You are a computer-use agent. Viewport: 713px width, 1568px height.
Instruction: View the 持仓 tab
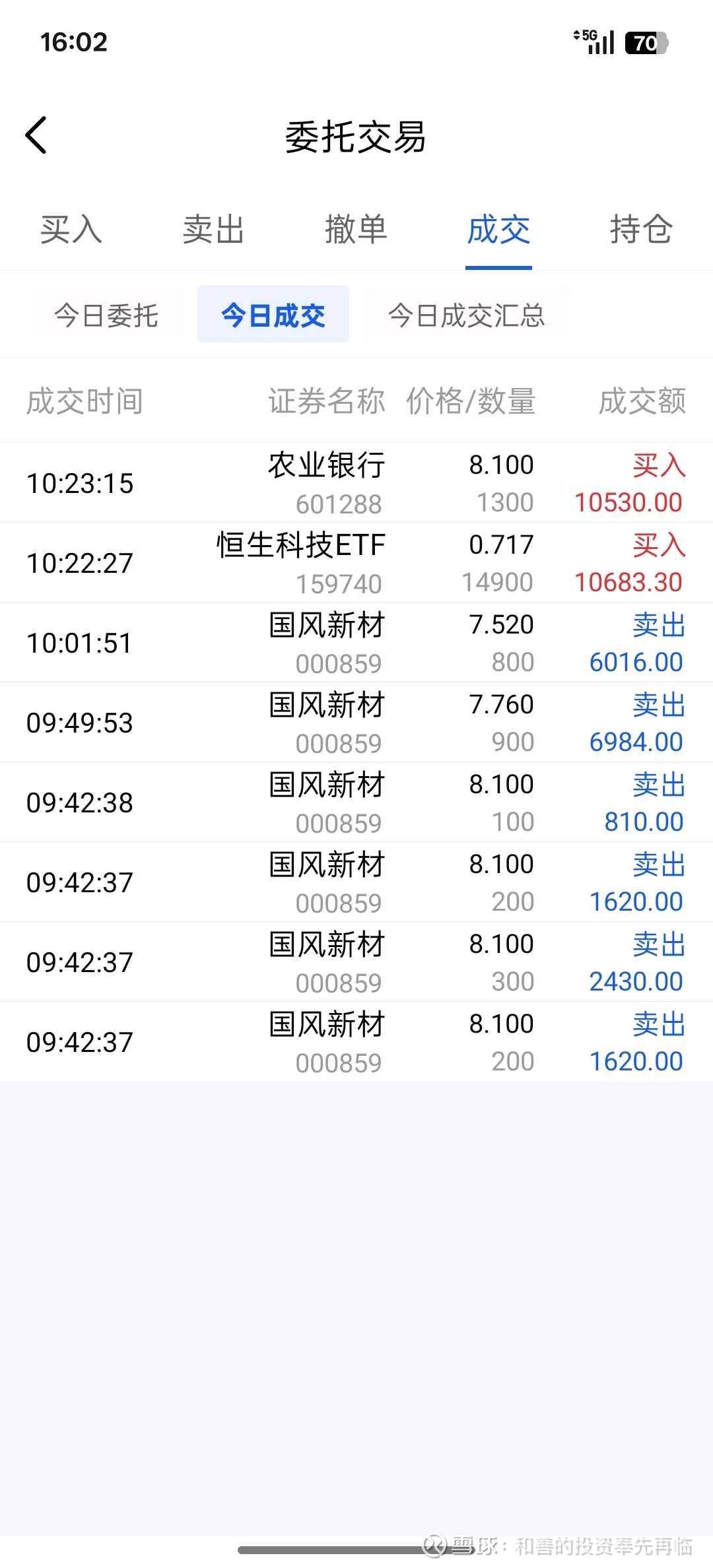[640, 230]
